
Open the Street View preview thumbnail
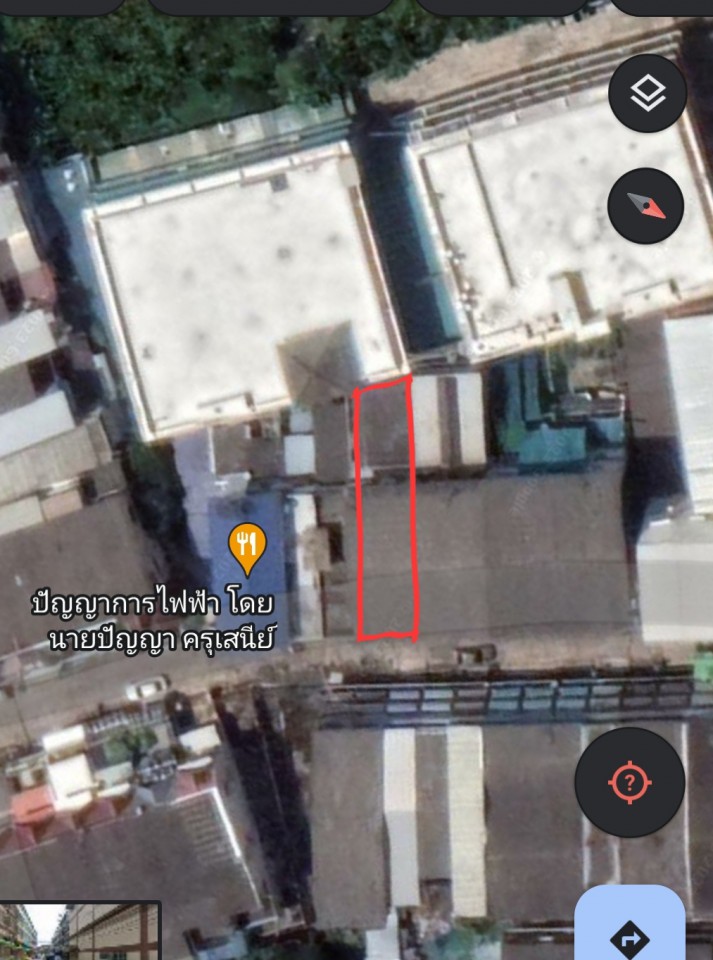tap(80, 931)
